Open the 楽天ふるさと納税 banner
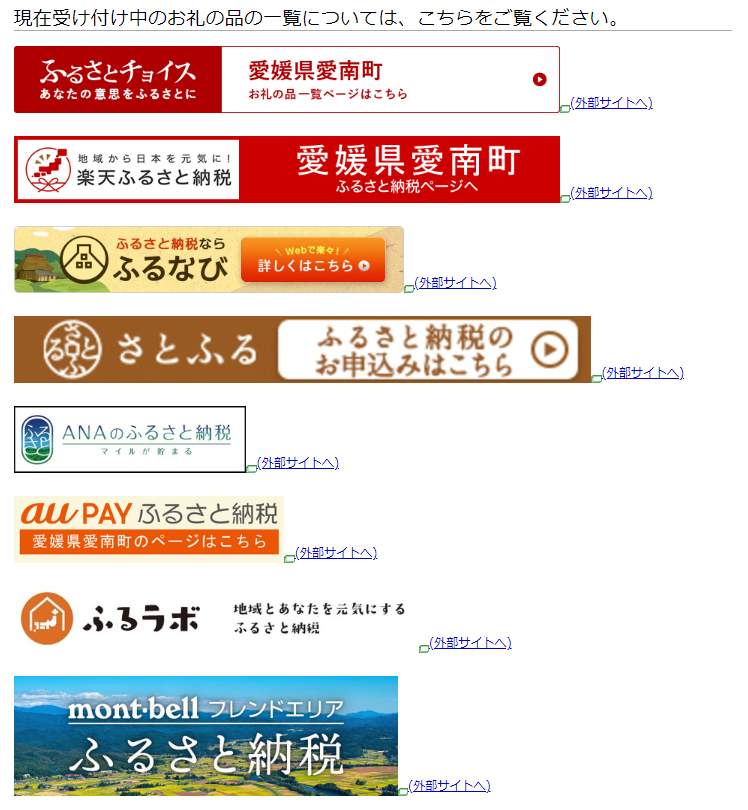 (x=286, y=169)
